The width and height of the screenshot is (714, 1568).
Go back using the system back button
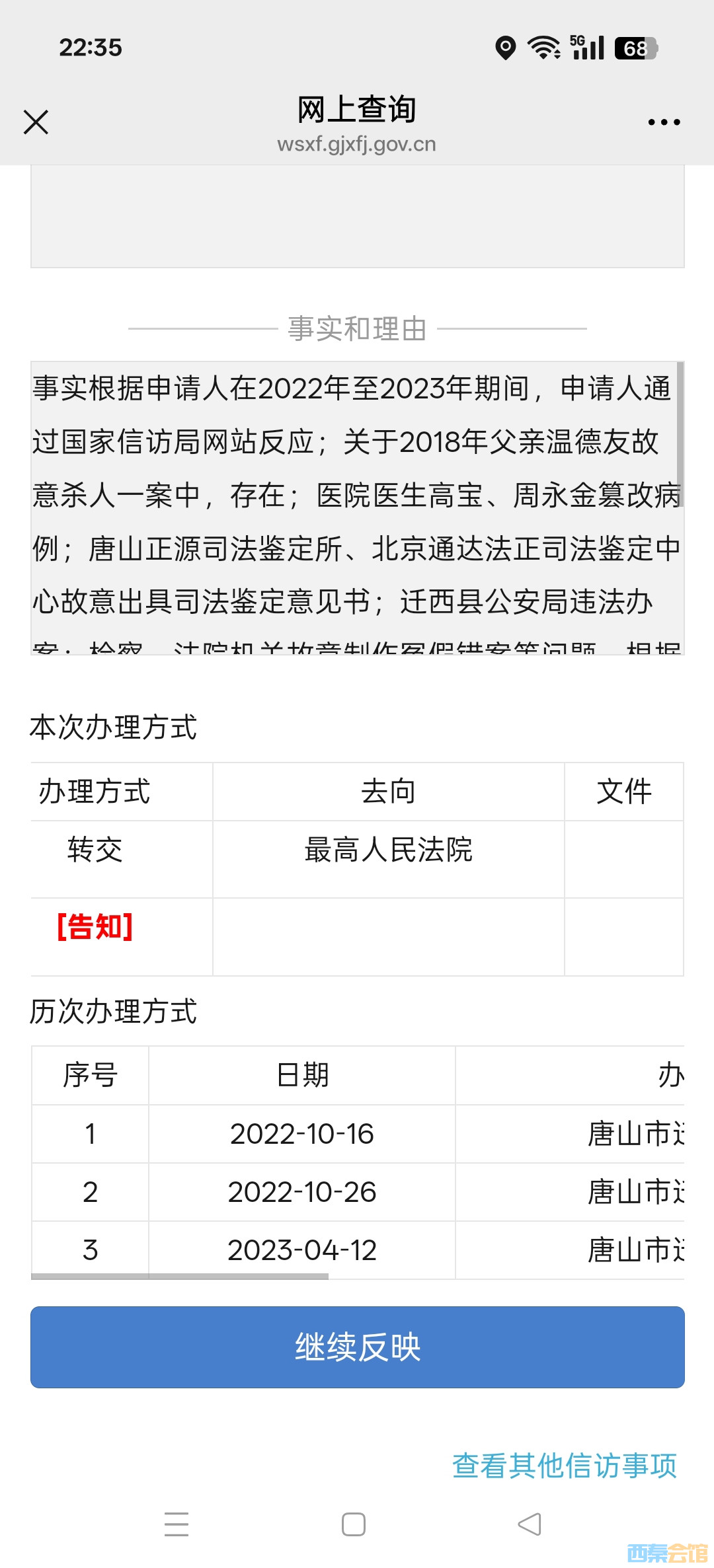click(529, 1524)
